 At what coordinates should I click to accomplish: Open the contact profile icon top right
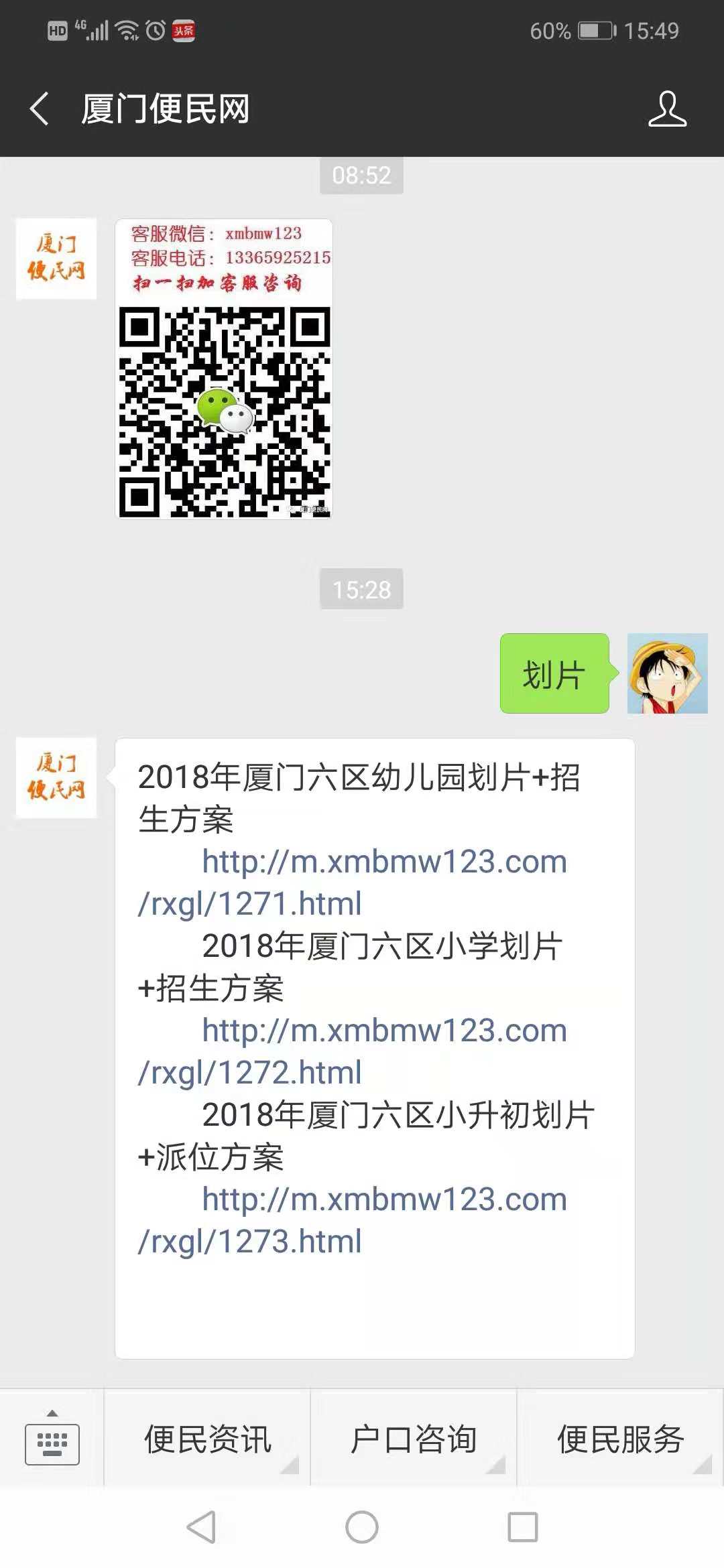coord(666,109)
